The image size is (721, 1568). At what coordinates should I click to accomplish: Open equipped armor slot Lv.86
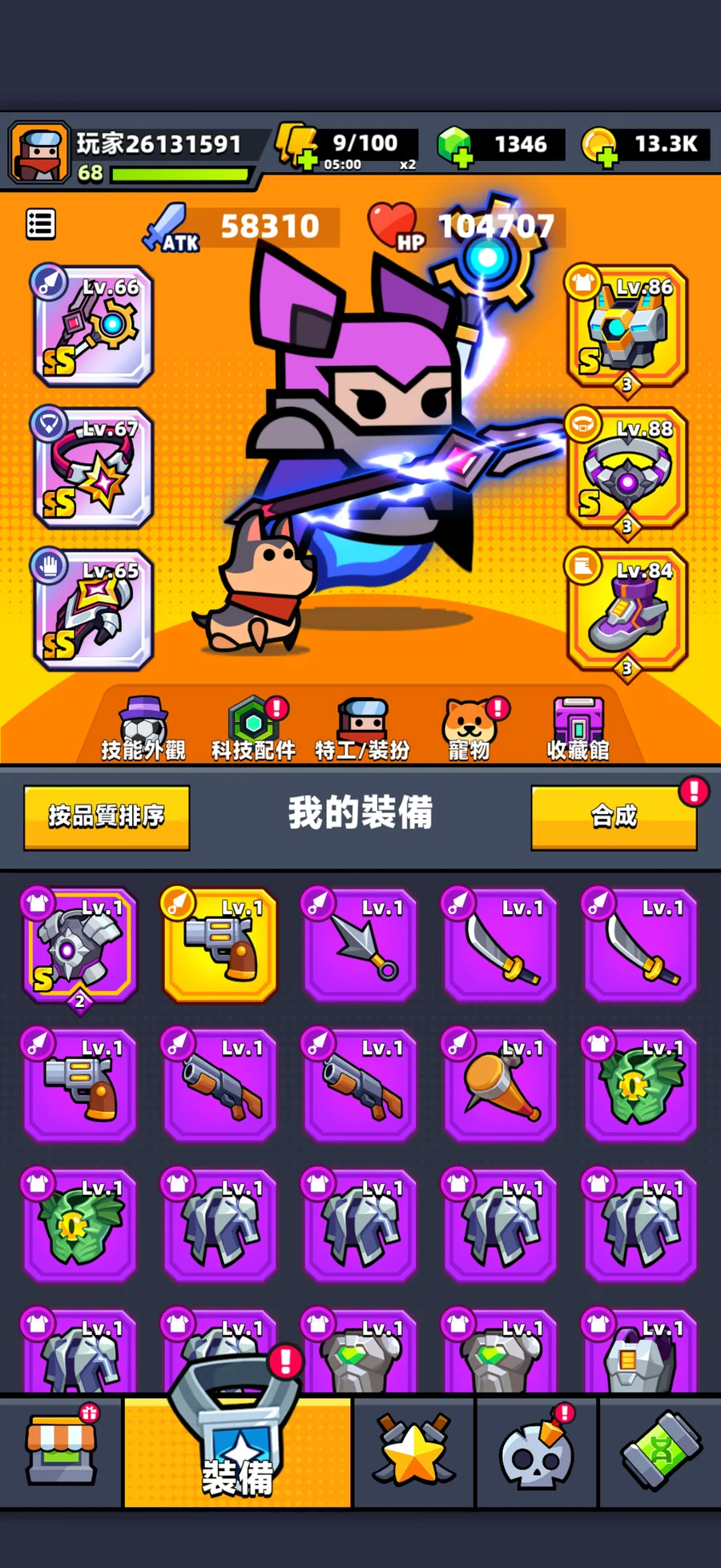click(x=627, y=326)
